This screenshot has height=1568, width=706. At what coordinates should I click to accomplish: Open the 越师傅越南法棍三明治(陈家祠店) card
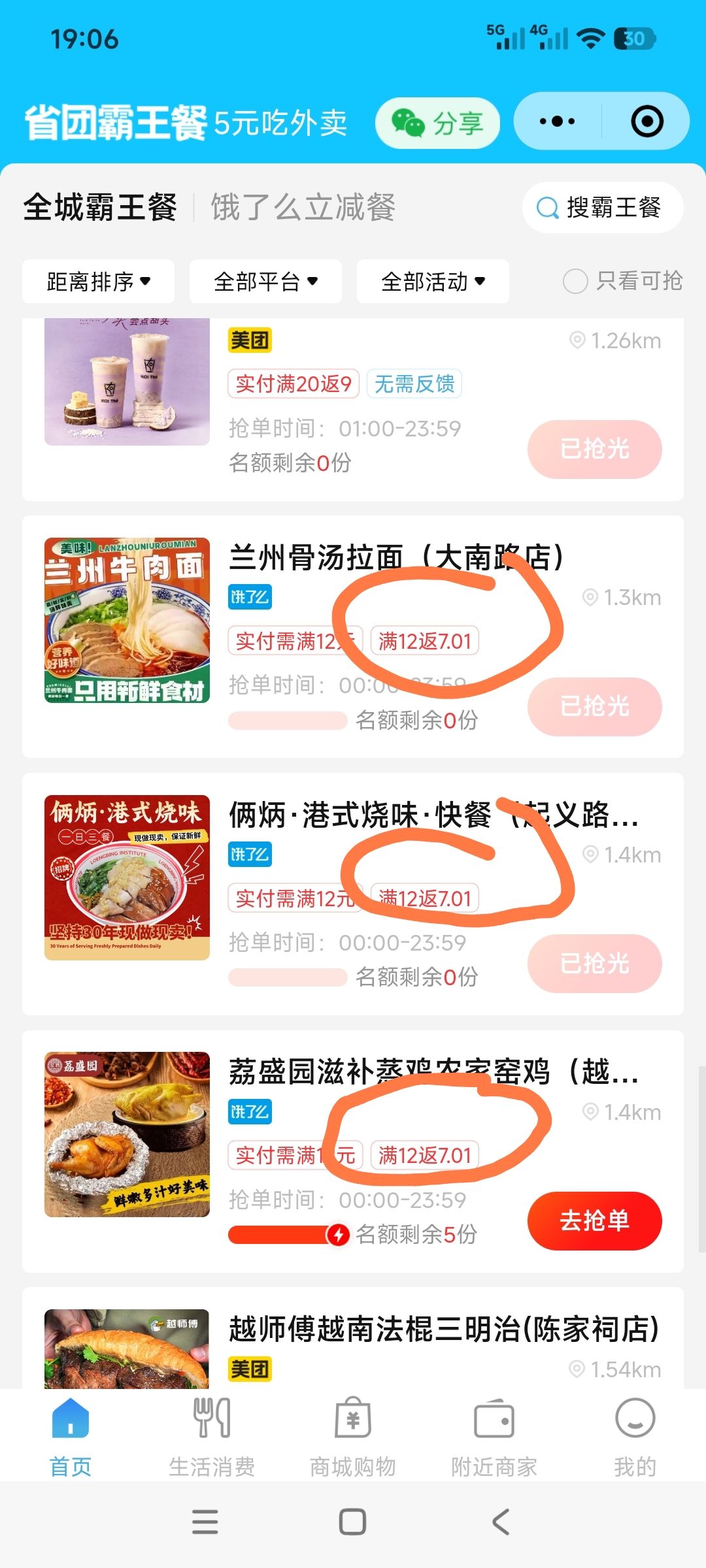coord(443,1329)
